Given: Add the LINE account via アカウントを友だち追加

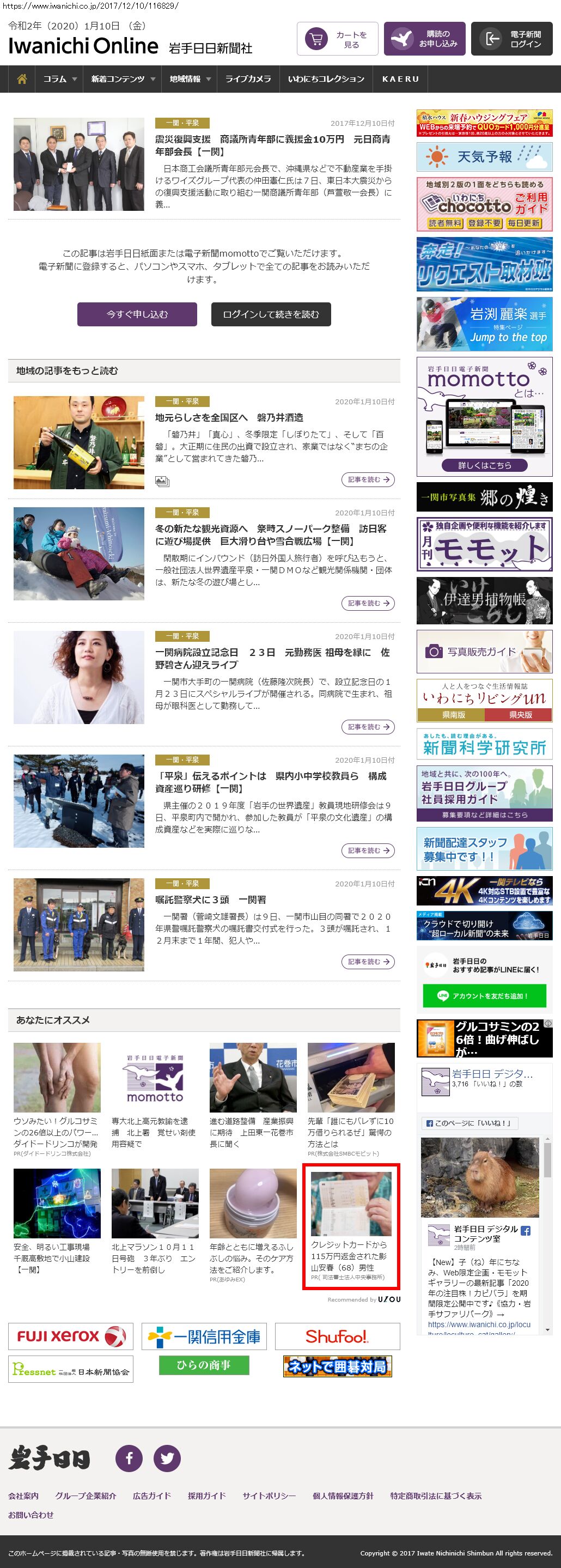Looking at the screenshot, I should click(x=484, y=996).
